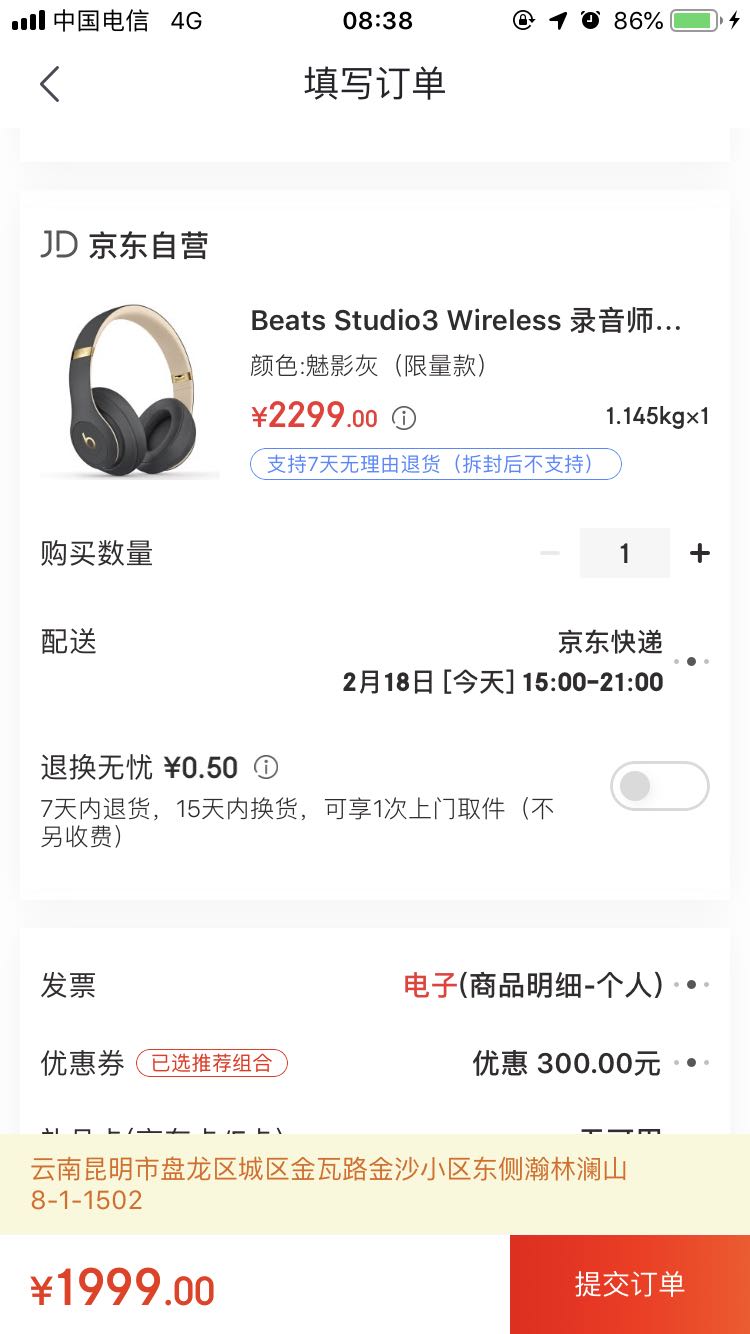
Task: Open 优惠券 coupon selection
Action: pyautogui.click(x=691, y=1062)
